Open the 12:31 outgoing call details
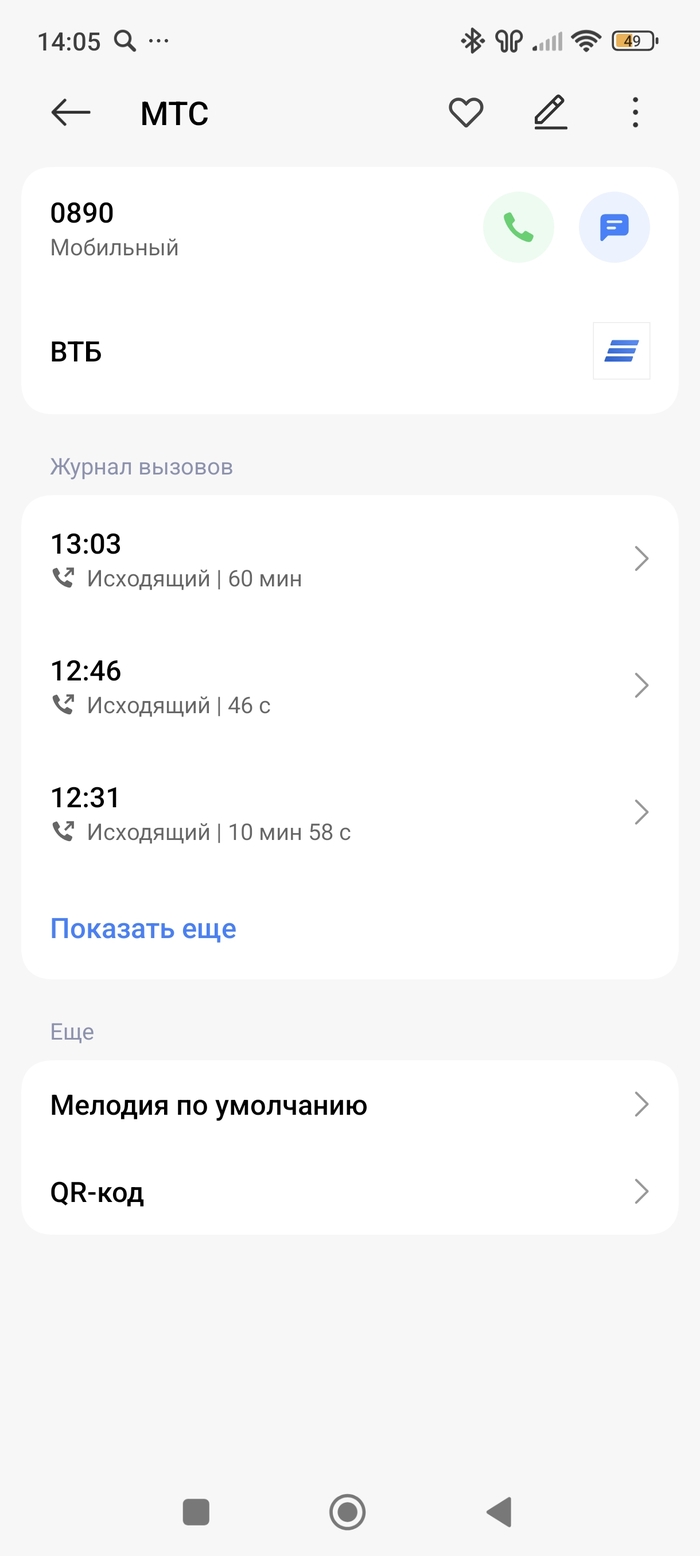Viewport: 700px width, 1556px height. [350, 813]
